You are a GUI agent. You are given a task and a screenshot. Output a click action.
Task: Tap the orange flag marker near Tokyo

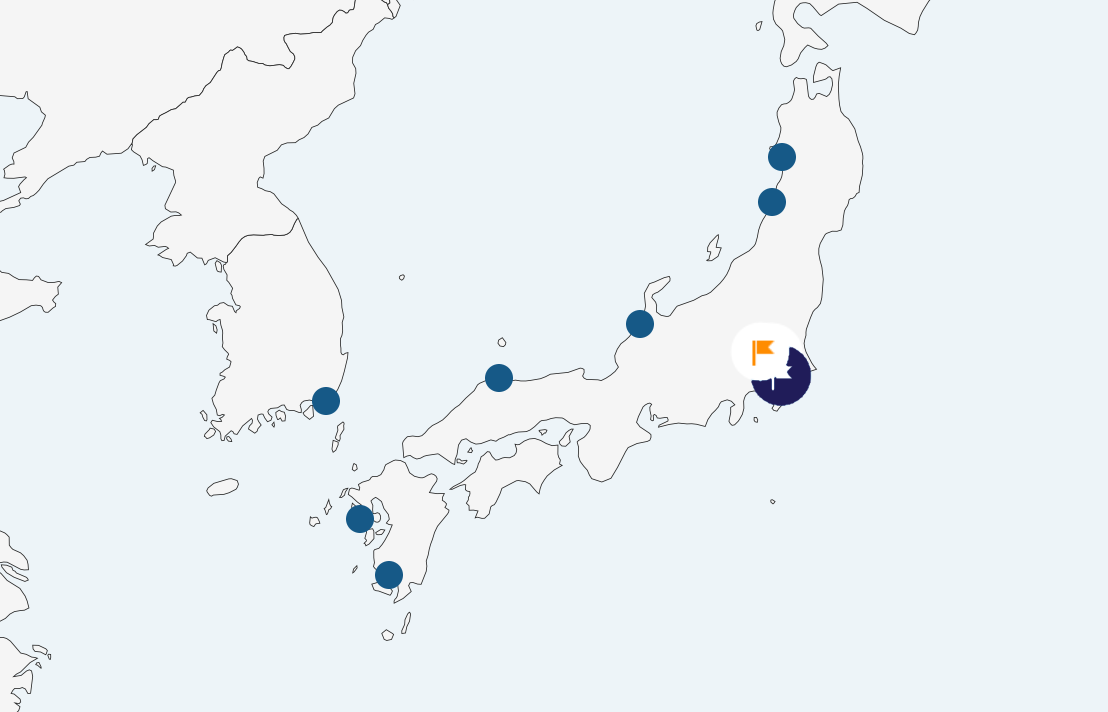tap(764, 352)
